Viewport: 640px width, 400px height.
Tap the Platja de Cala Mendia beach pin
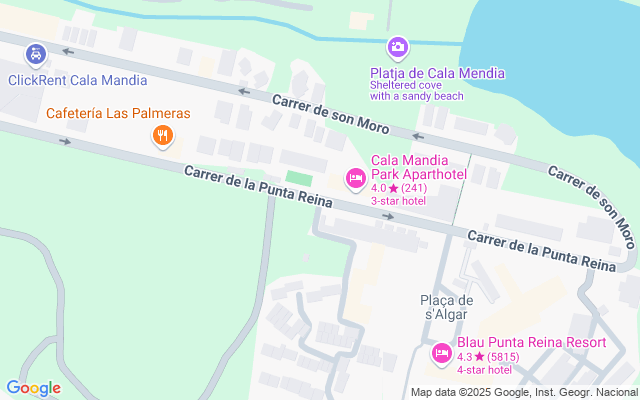397,47
